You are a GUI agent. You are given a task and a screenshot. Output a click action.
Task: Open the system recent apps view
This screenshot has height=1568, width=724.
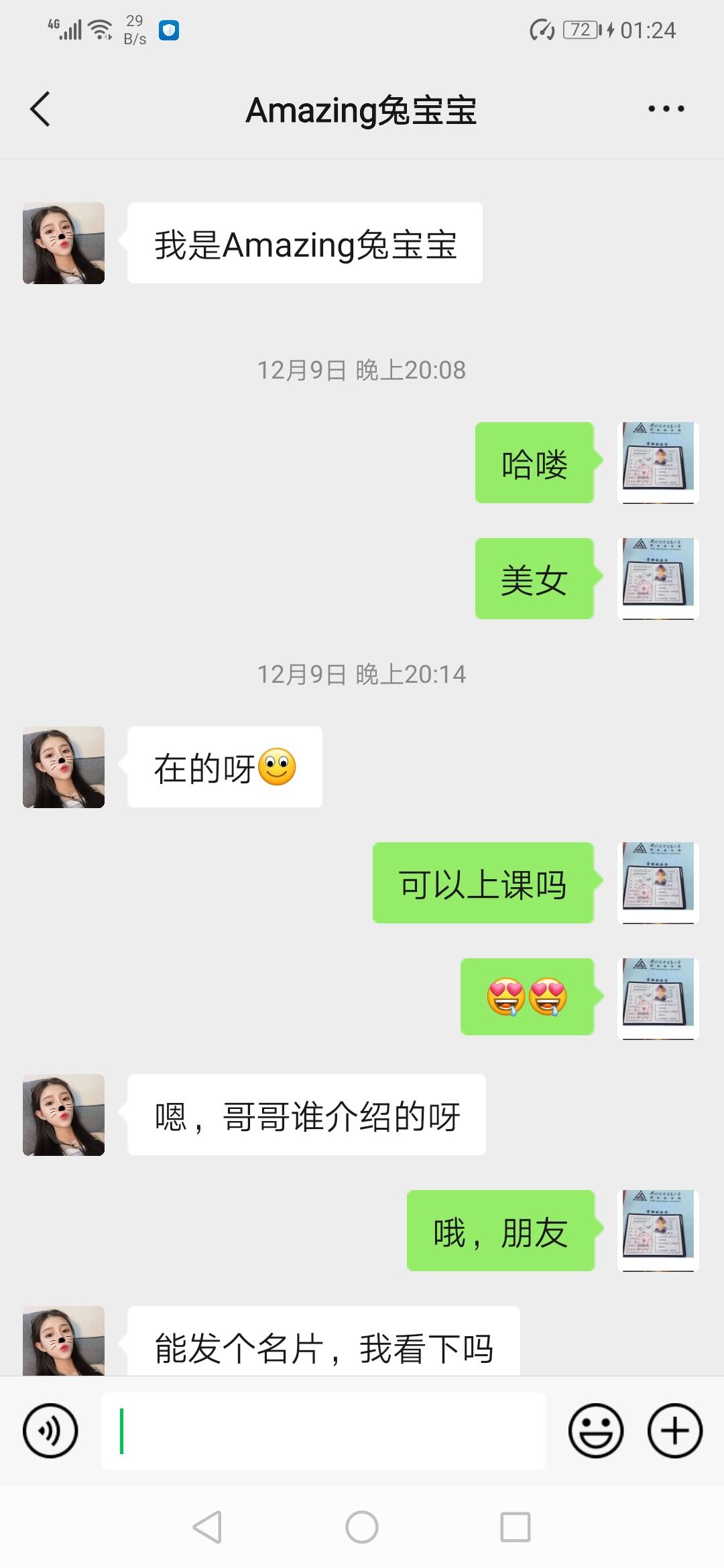point(516,1528)
